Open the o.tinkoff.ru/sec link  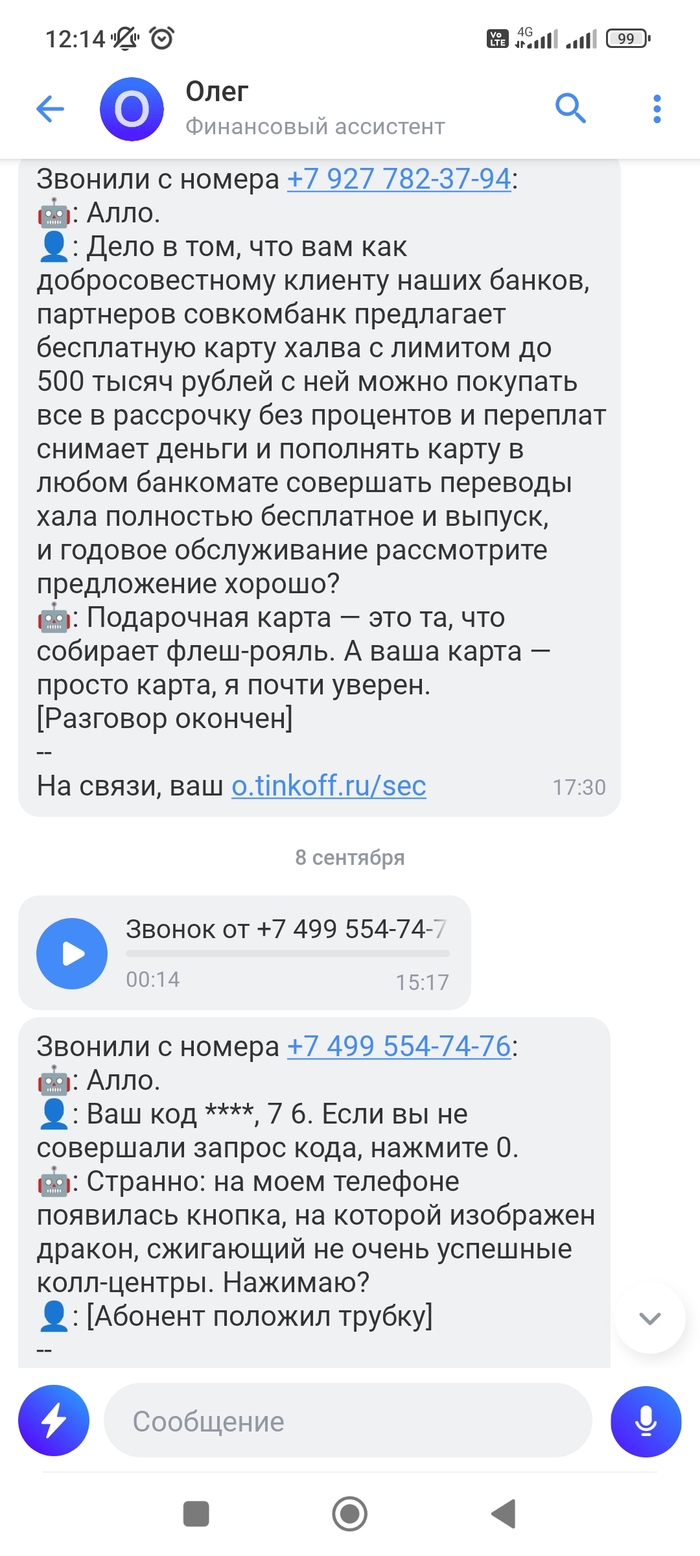328,785
